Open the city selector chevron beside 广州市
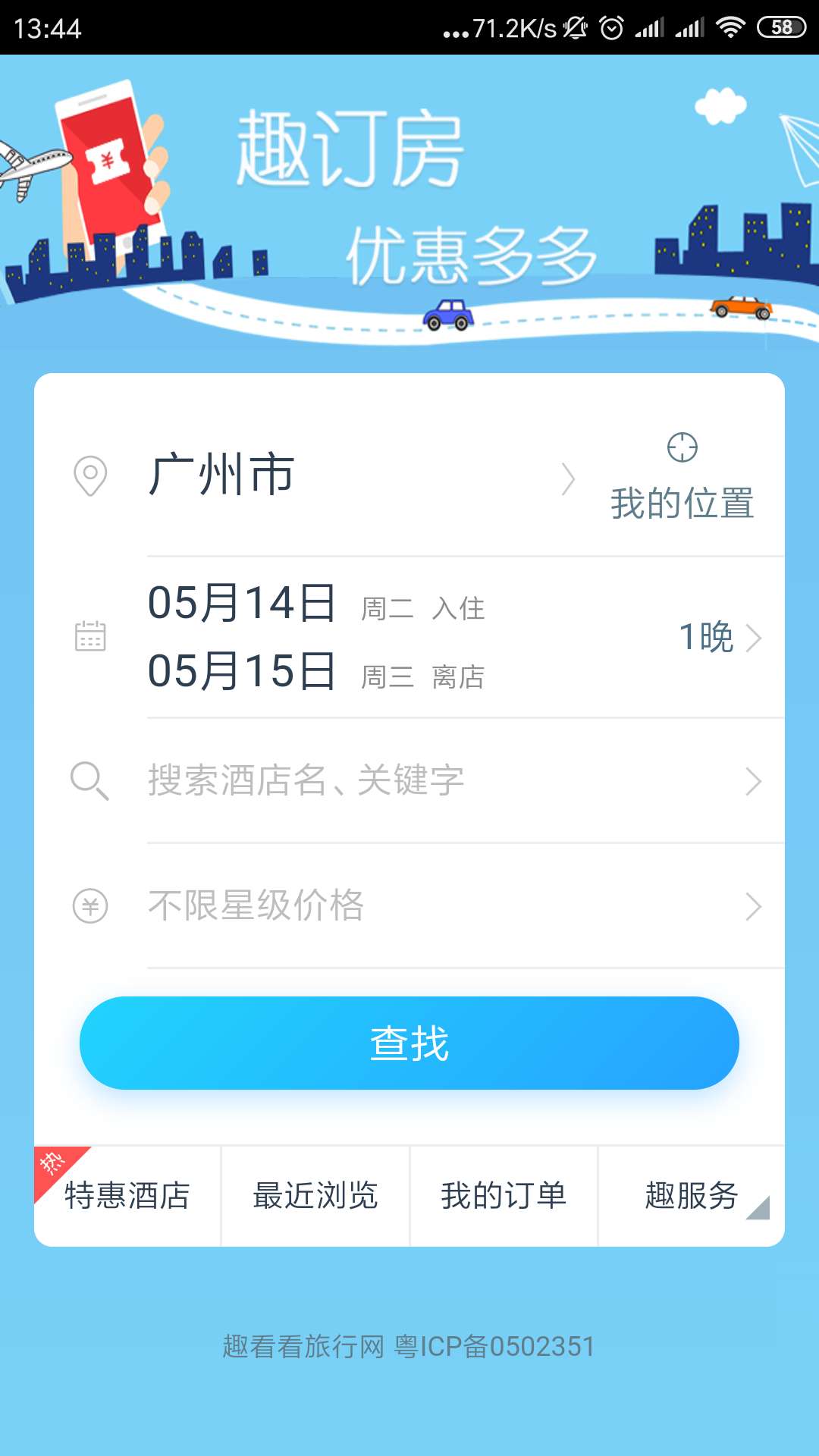Screen dimensions: 819x1456 (x=569, y=478)
